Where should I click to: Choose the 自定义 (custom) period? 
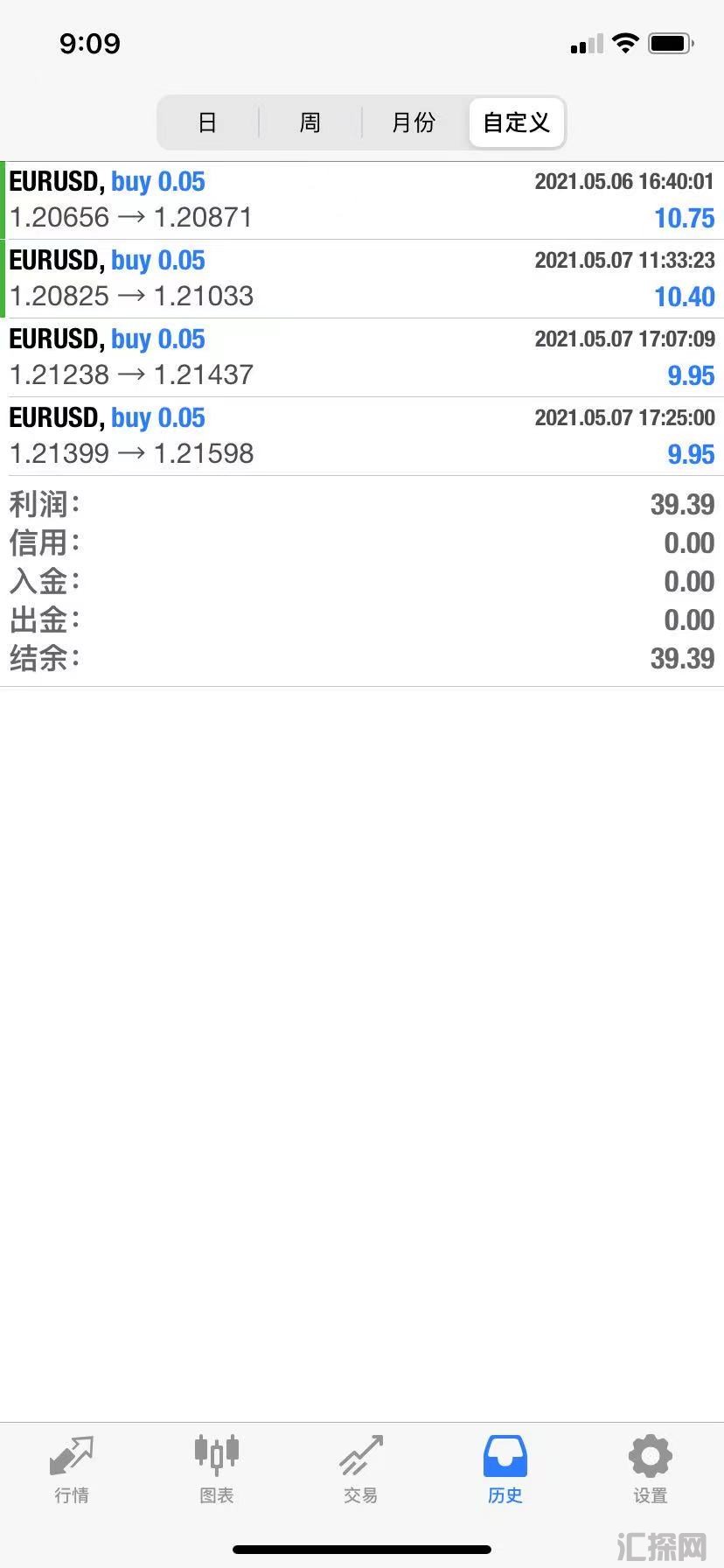click(x=517, y=122)
